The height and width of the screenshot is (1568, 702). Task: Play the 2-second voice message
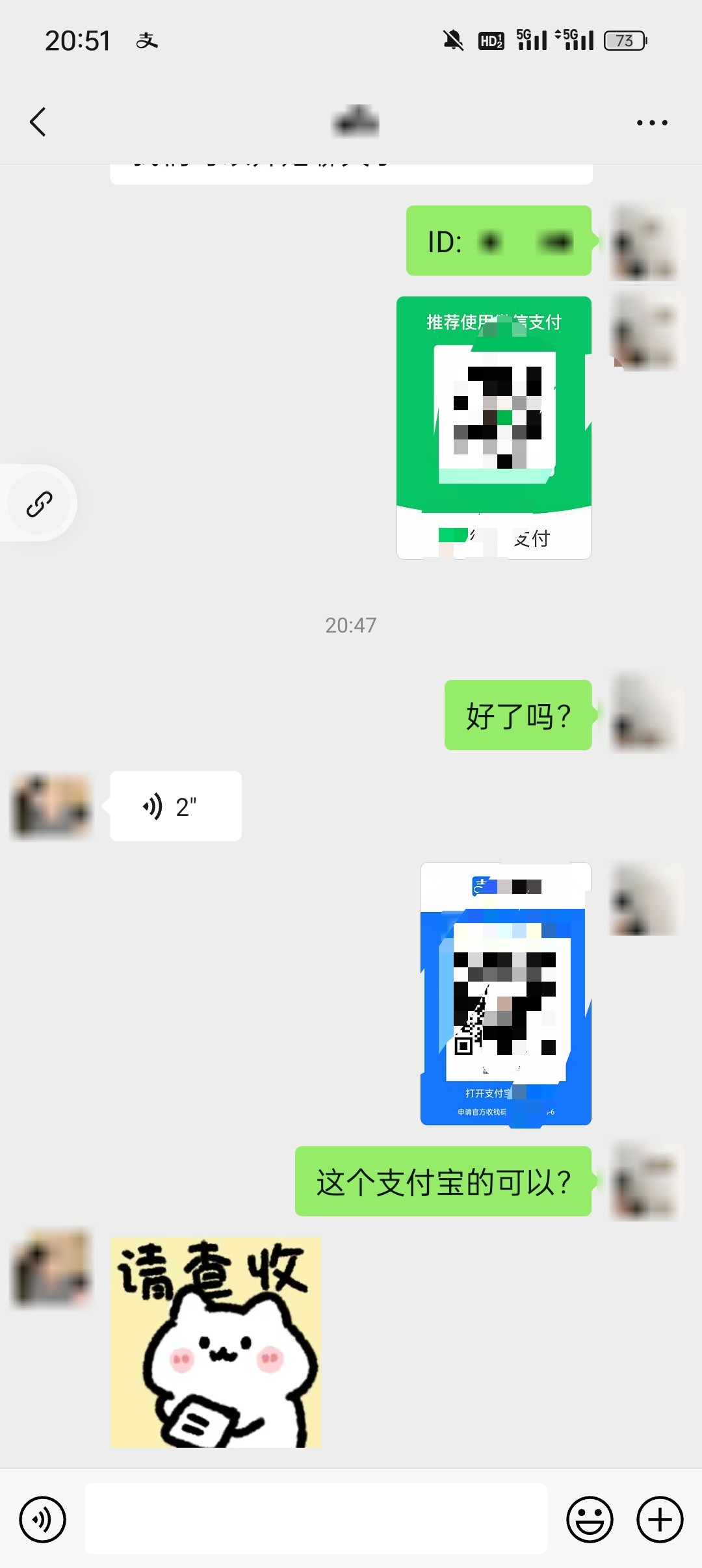coord(175,806)
